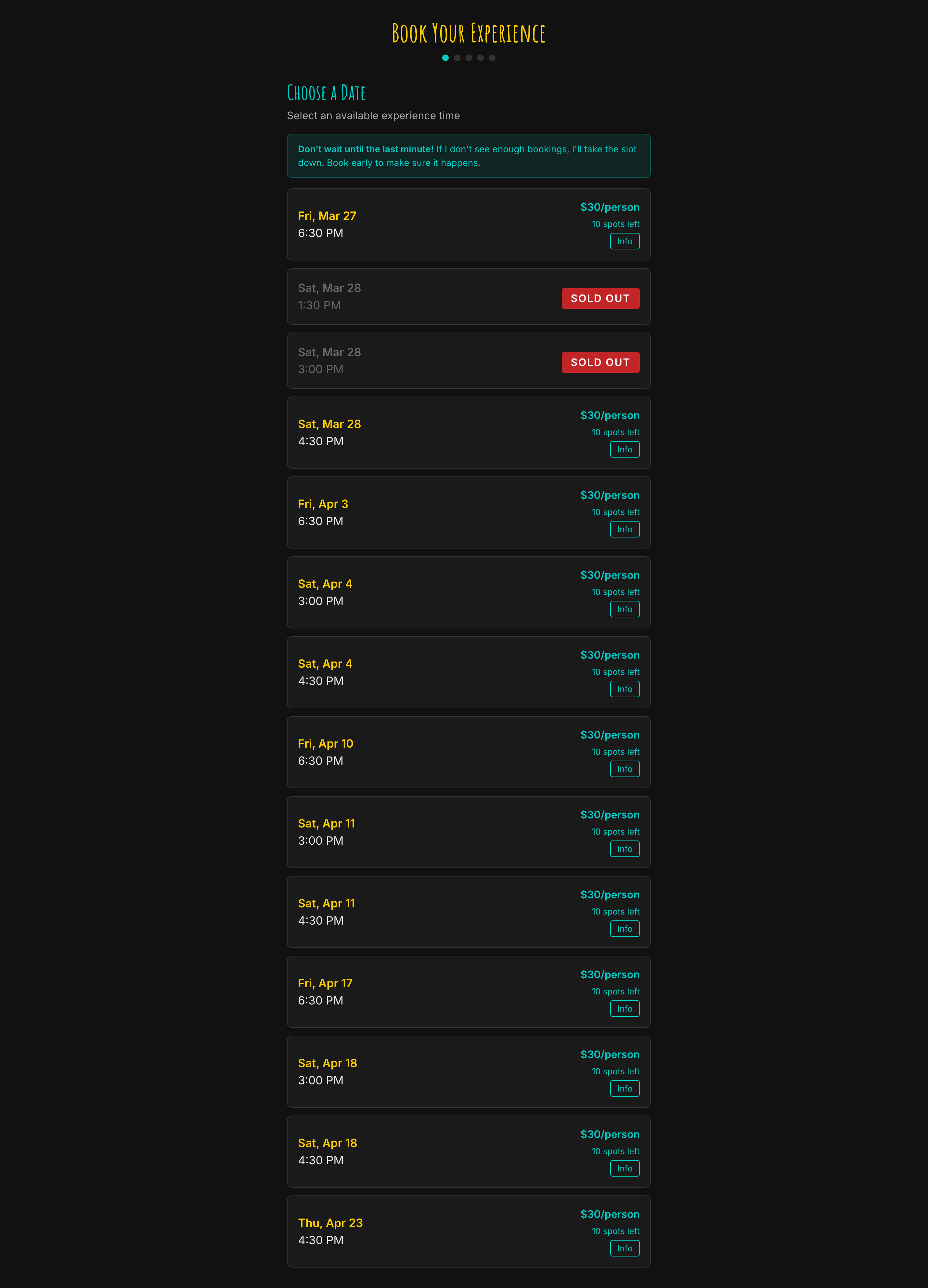Image resolution: width=928 pixels, height=1288 pixels.
Task: Click Info for the Sat, Apr 4 4:30 PM slot
Action: point(625,689)
